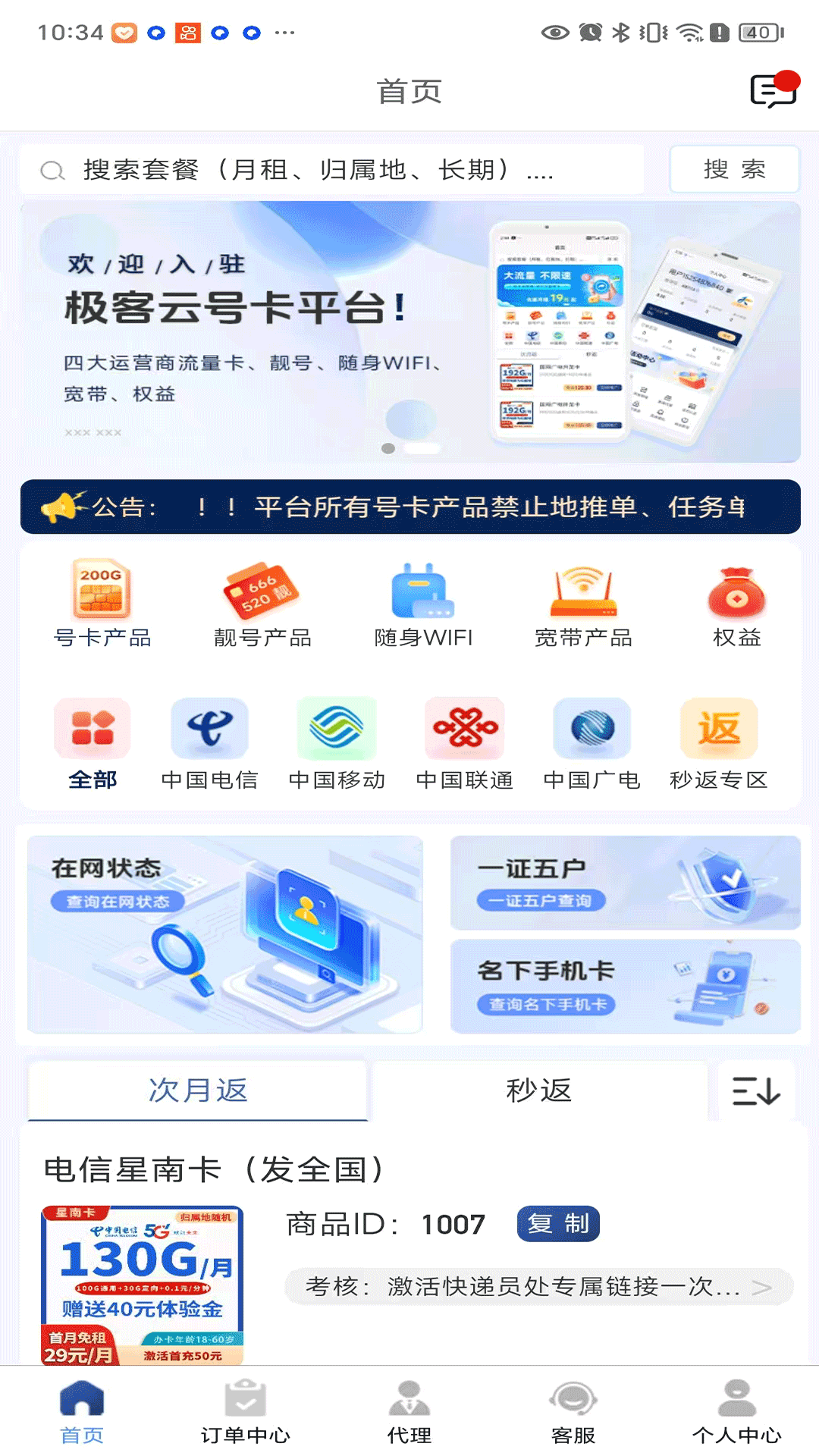819x1456 pixels.
Task: Tap the package search input field
Action: pos(334,170)
